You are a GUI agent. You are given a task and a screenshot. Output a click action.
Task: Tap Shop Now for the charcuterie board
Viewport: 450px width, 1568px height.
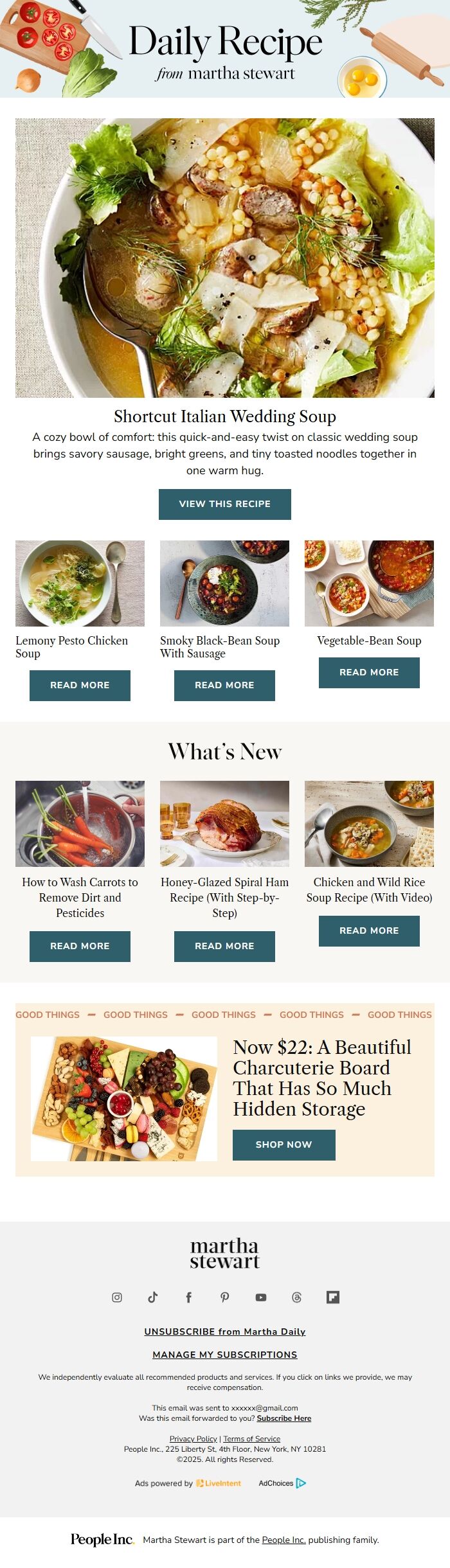[x=283, y=1145]
